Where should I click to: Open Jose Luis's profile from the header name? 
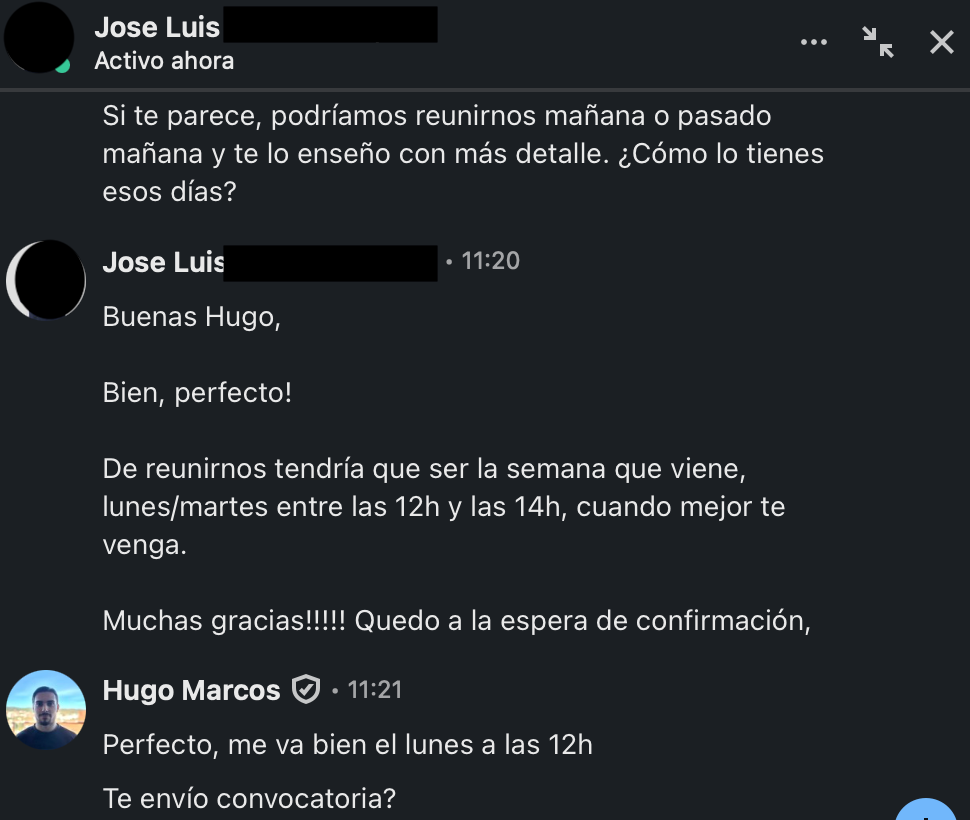pos(157,28)
